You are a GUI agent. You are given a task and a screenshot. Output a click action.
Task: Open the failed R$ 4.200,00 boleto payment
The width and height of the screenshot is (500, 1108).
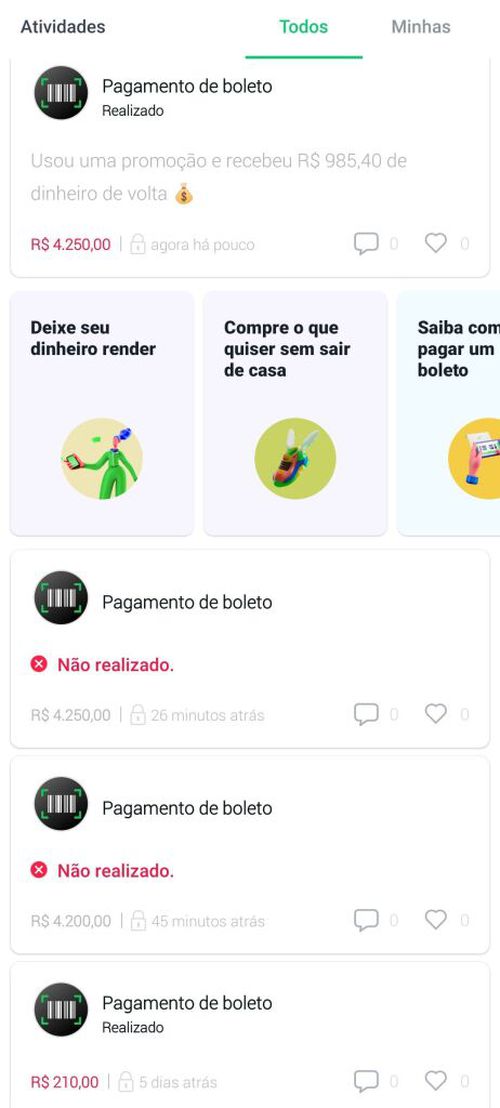250,855
